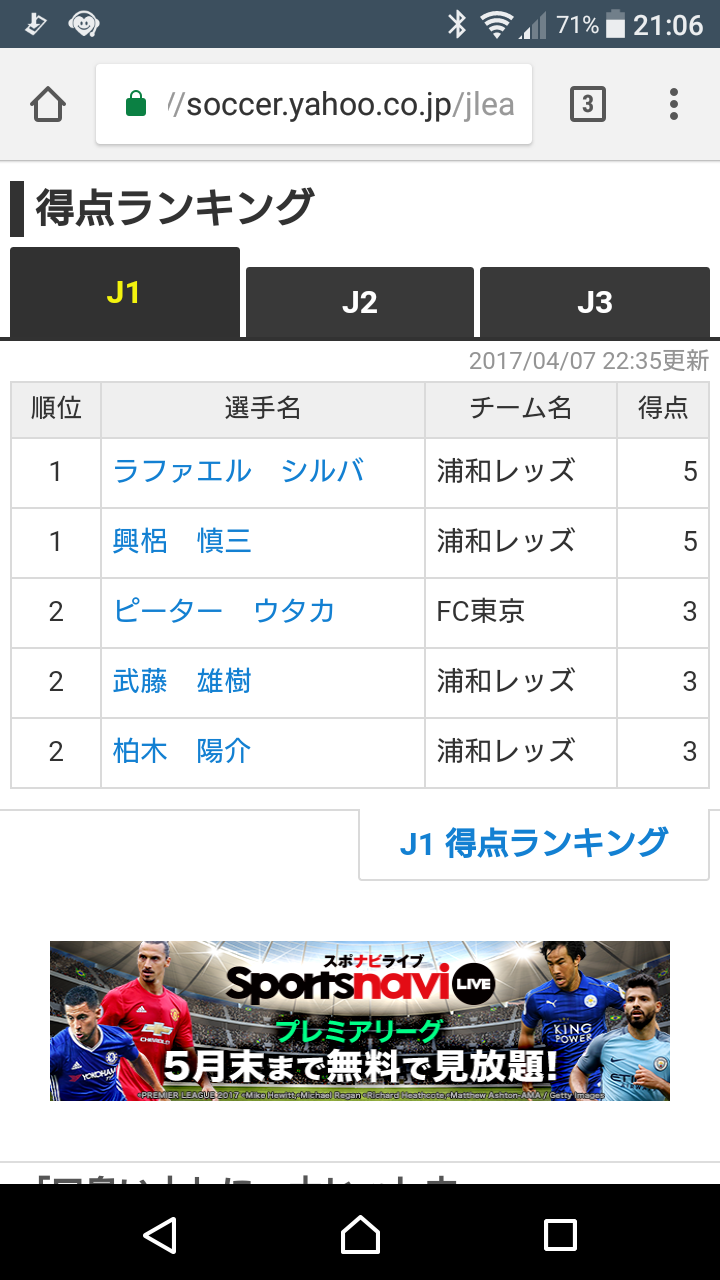The height and width of the screenshot is (1280, 720).
Task: Select the J1 ranking tab
Action: (124, 293)
